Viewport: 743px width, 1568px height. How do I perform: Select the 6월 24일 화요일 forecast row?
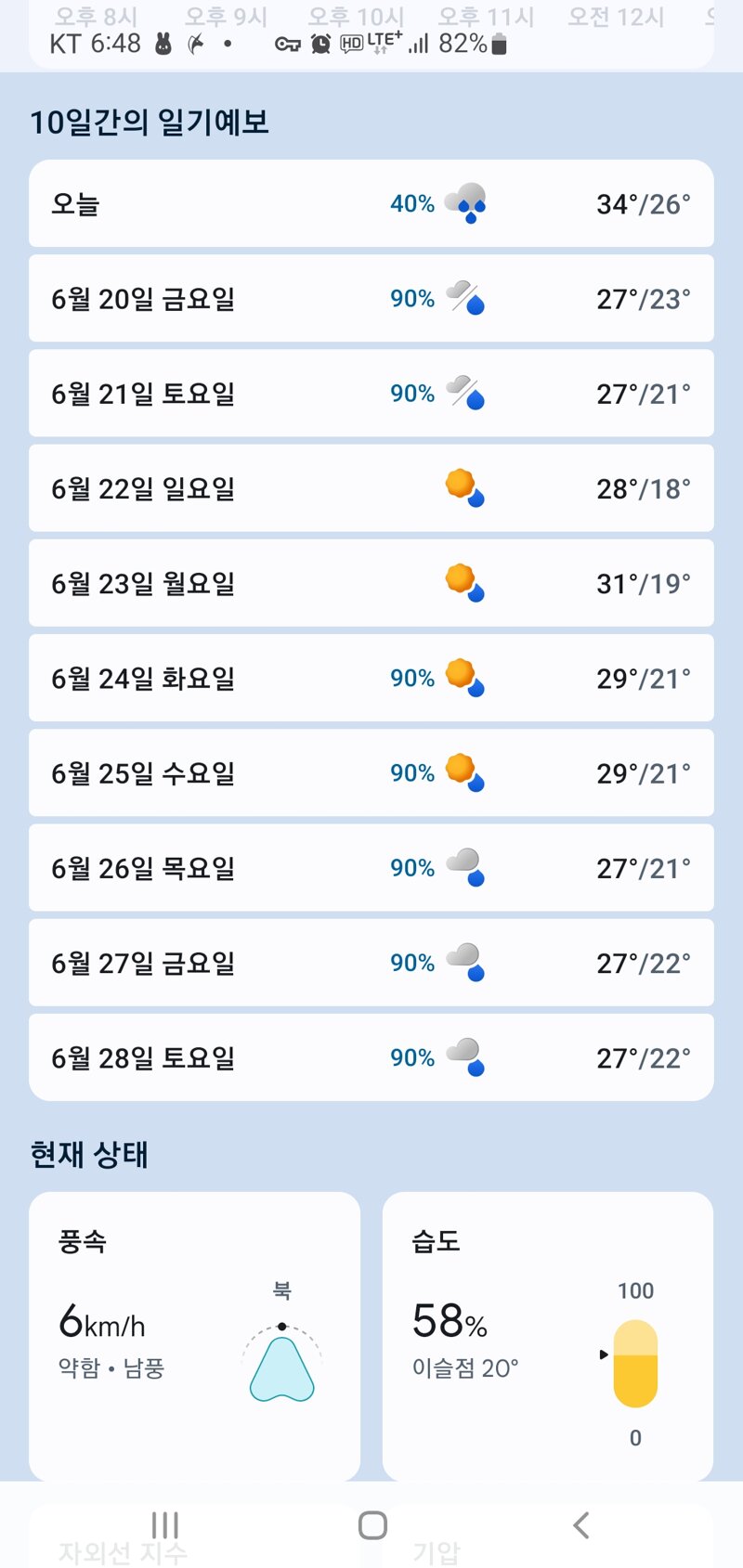pos(371,678)
